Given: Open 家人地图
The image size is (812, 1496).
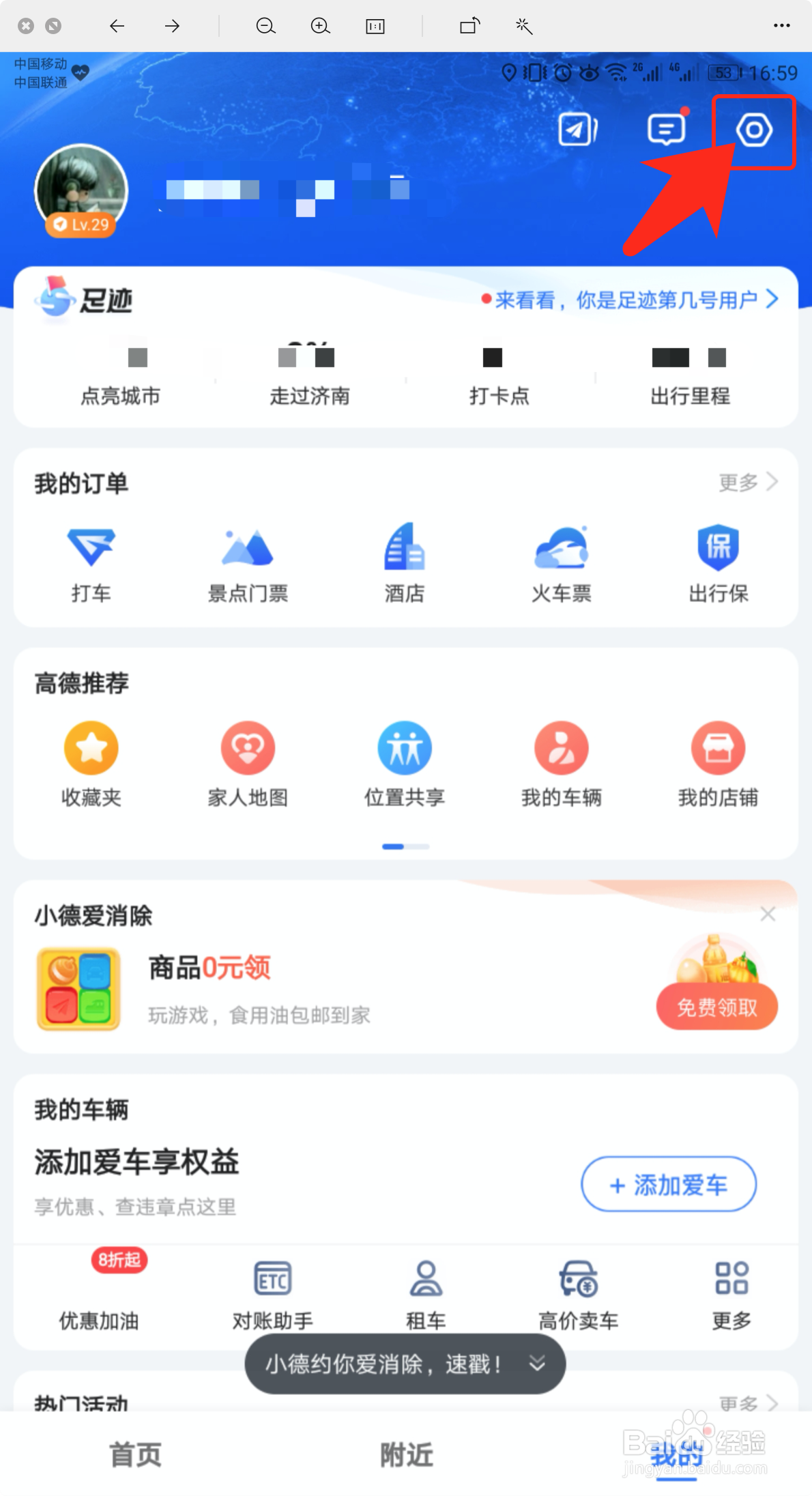Looking at the screenshot, I should point(248,763).
